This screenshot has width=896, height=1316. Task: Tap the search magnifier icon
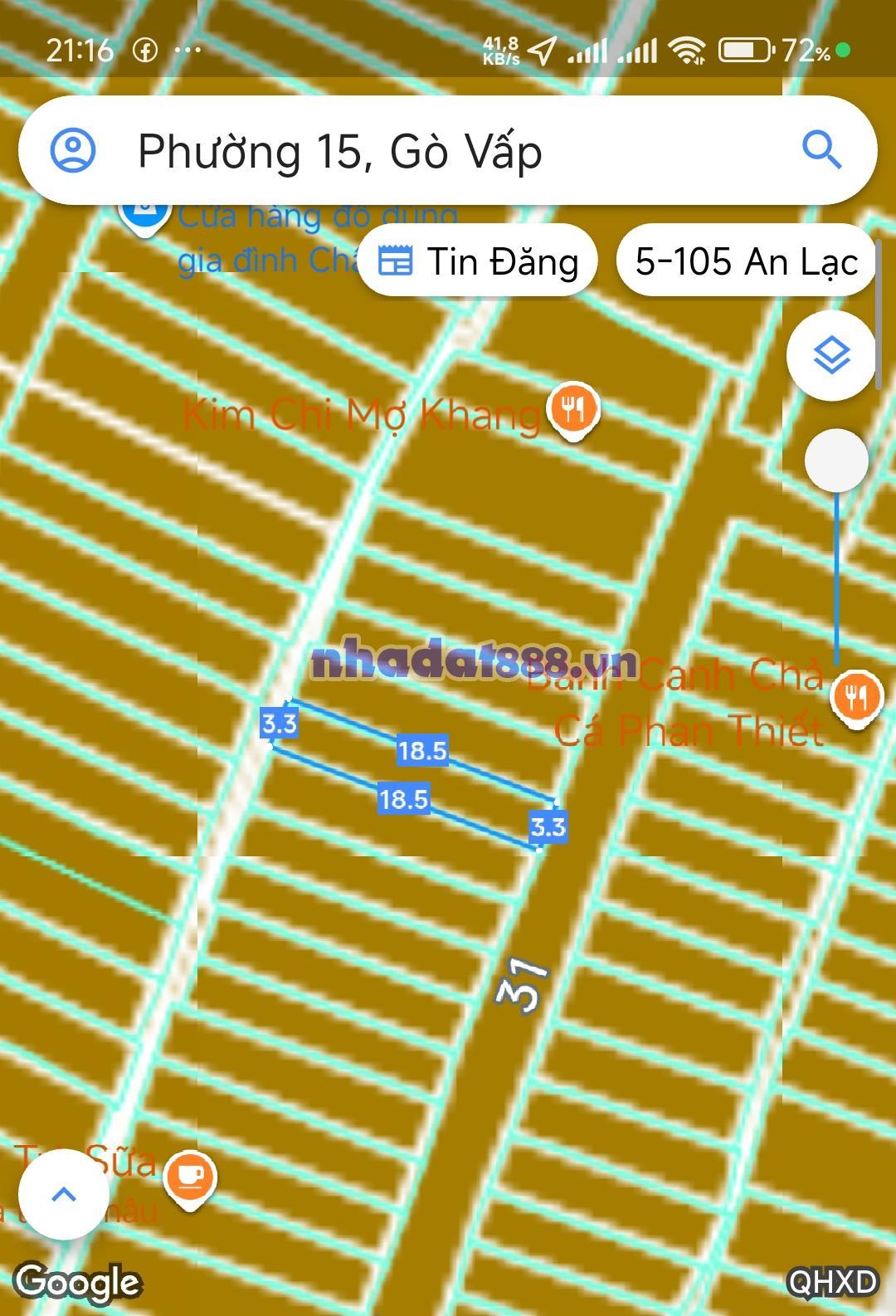pos(821,150)
